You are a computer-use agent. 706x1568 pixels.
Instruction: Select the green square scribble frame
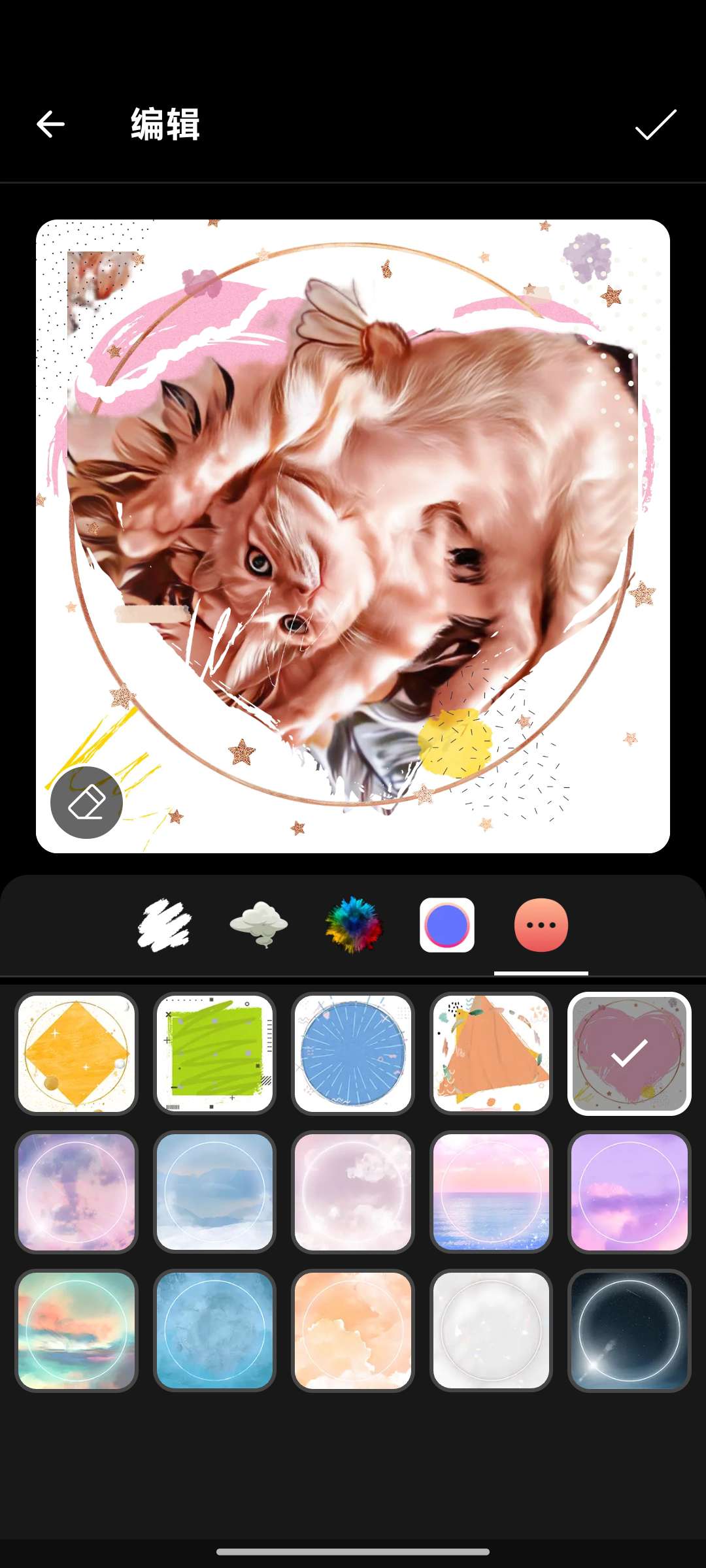pos(214,1053)
